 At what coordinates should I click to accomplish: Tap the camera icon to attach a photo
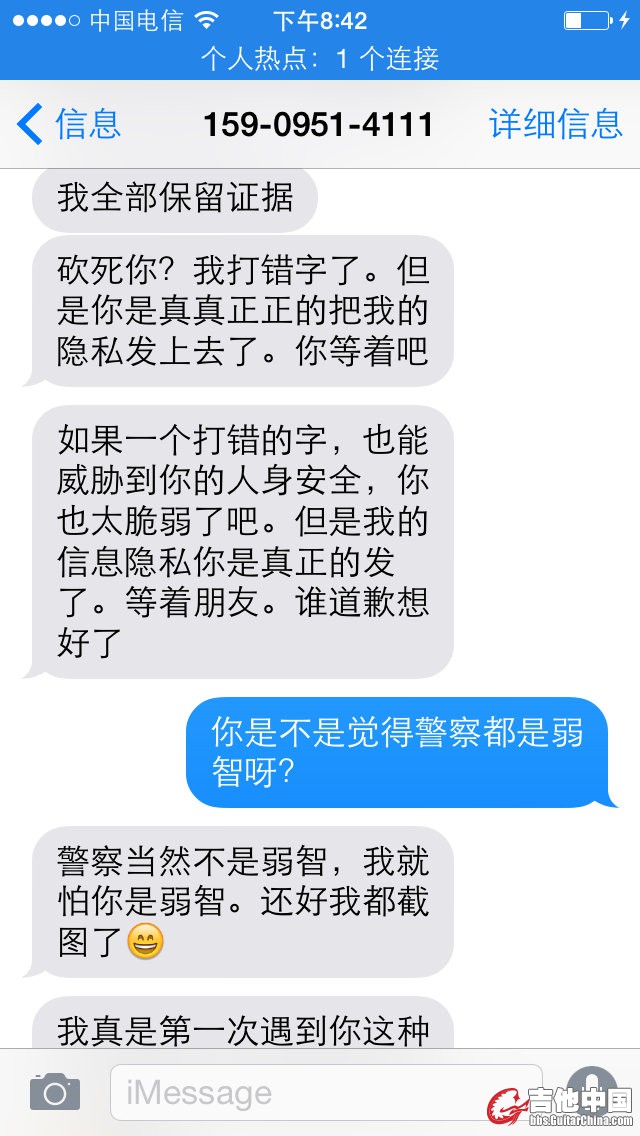[x=54, y=1092]
